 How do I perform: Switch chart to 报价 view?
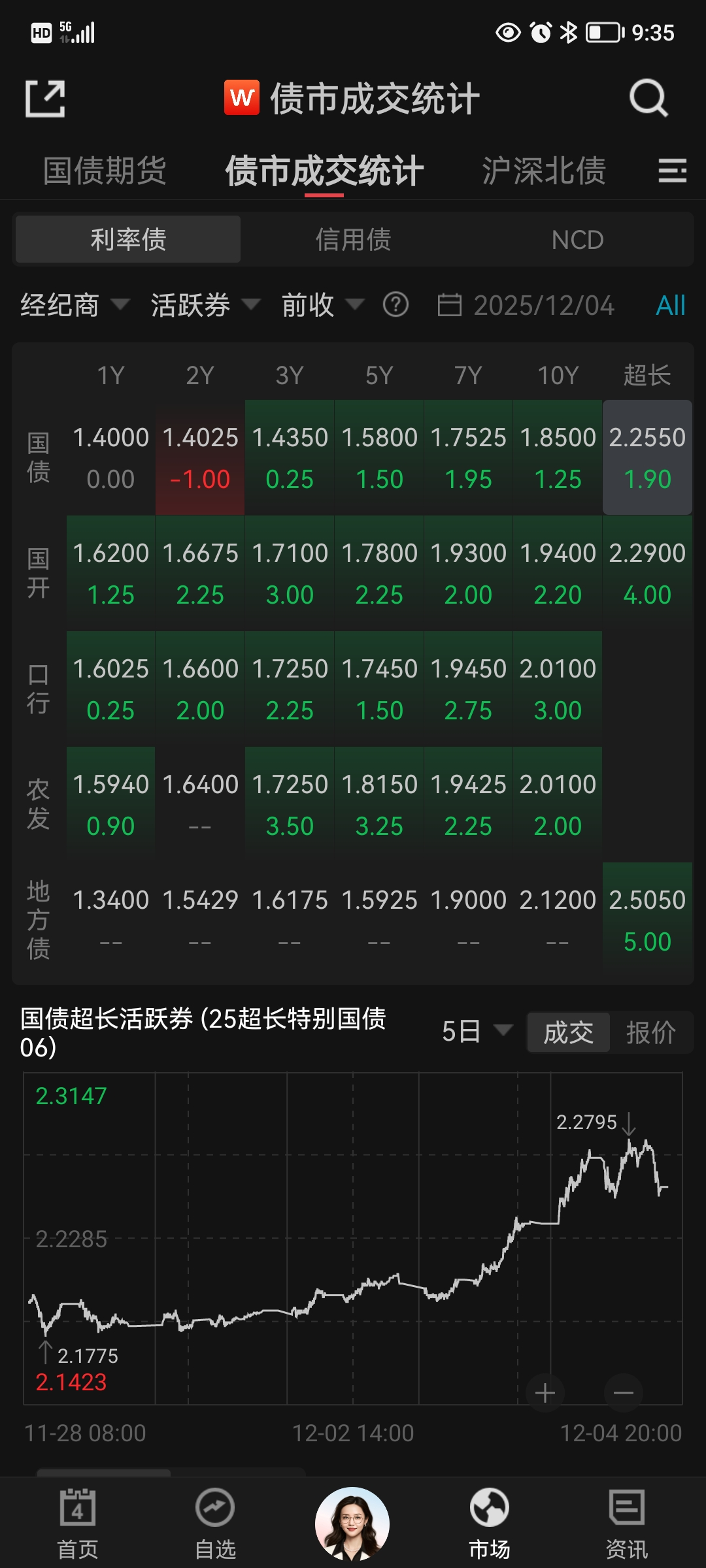[650, 1033]
